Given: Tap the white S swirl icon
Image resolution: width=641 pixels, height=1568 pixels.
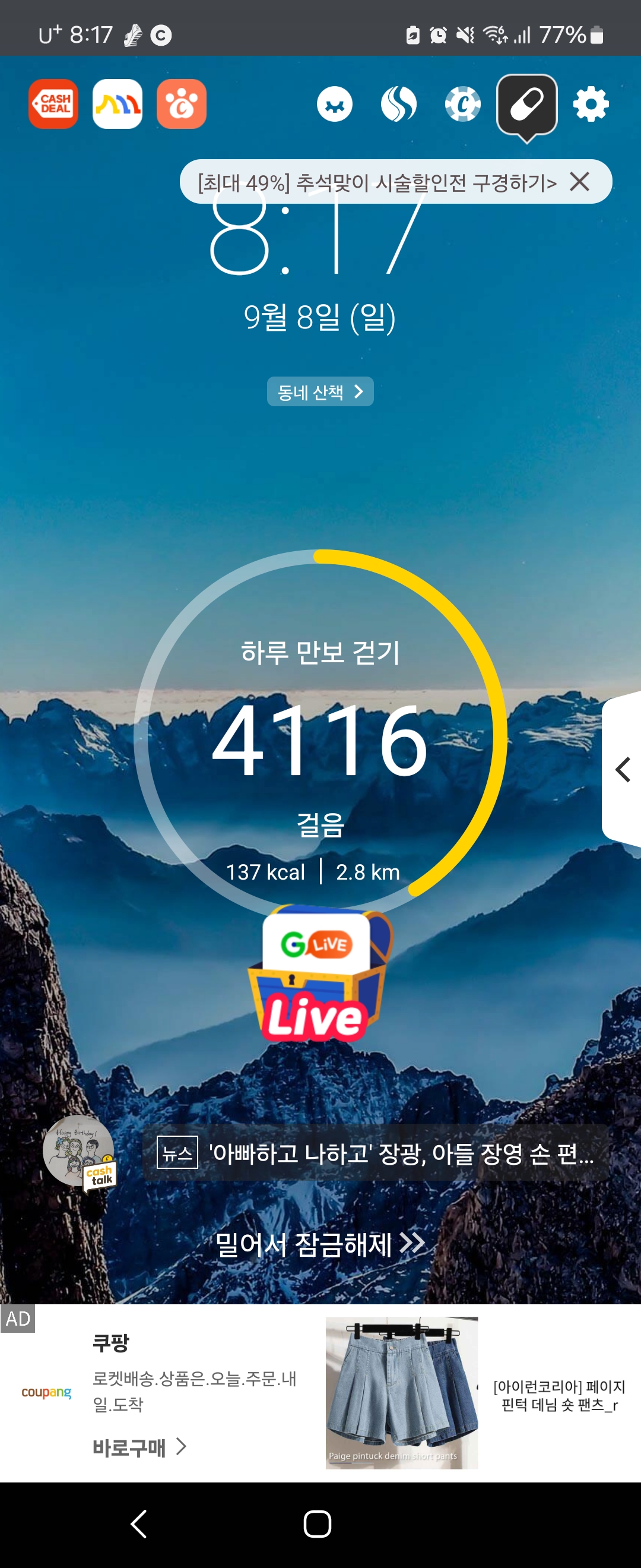Looking at the screenshot, I should pos(398,104).
